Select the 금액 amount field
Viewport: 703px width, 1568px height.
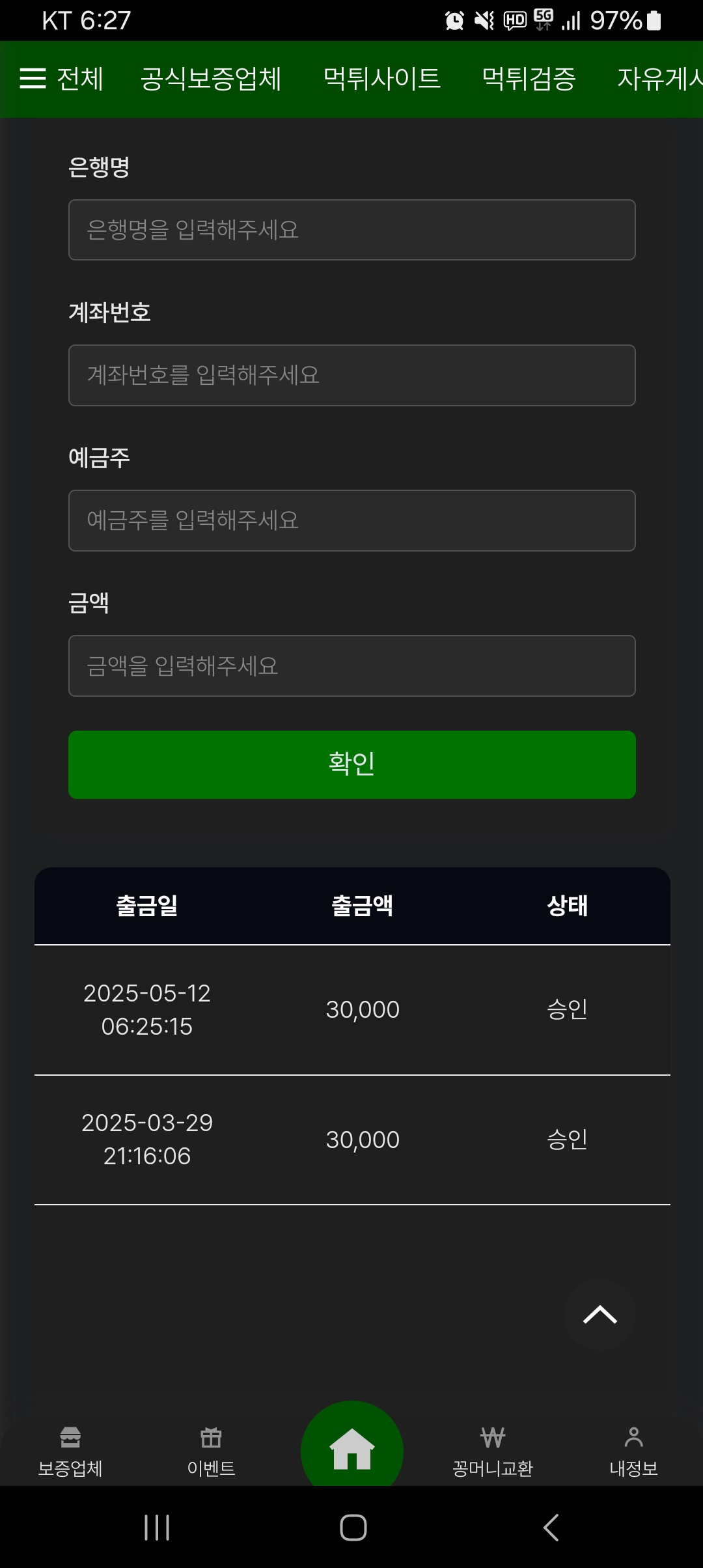pos(352,665)
